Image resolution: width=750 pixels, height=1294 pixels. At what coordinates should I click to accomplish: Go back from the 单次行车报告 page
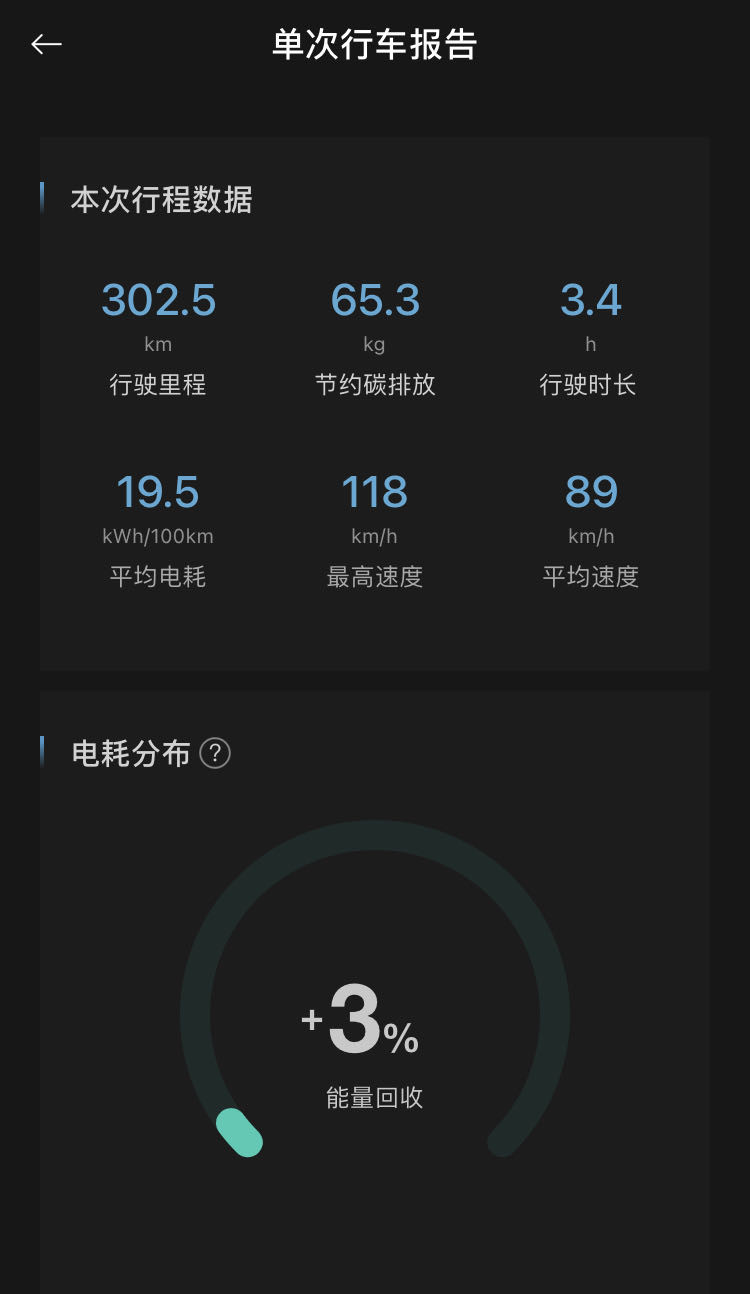click(x=46, y=44)
